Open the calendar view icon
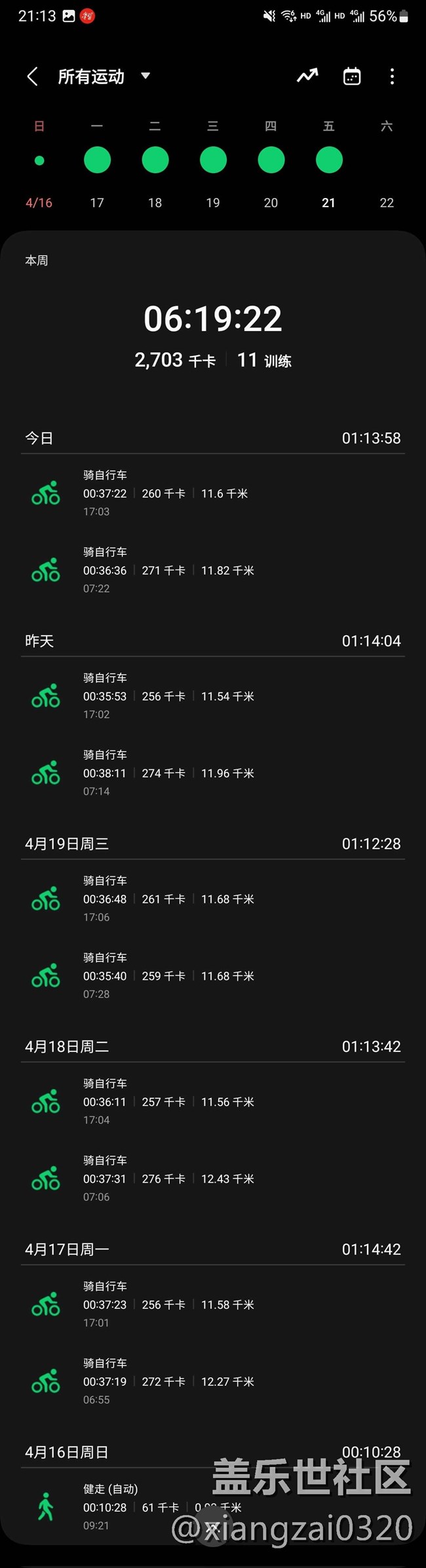 point(352,77)
